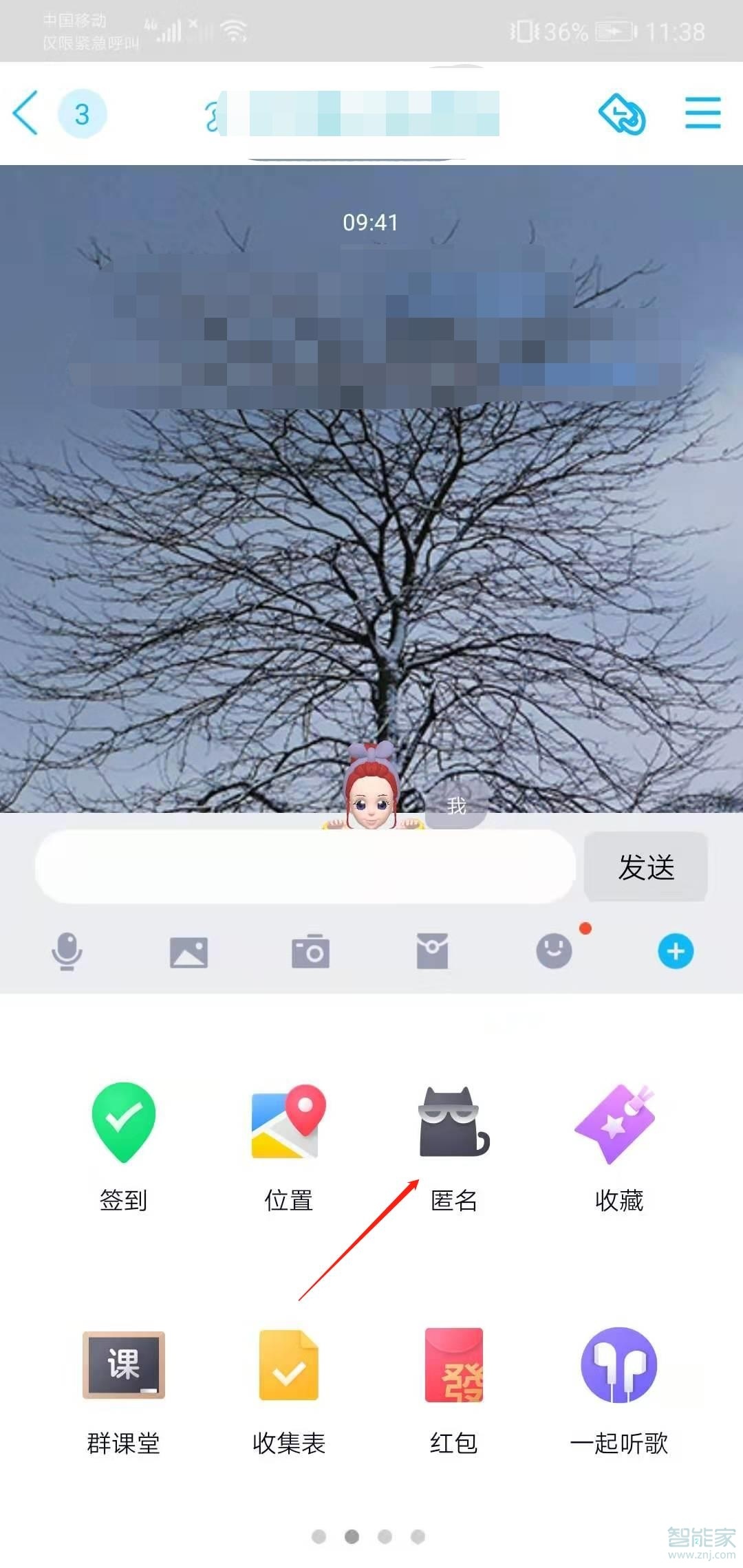Open the linked group app icon
Viewport: 743px width, 1568px height.
point(622,113)
